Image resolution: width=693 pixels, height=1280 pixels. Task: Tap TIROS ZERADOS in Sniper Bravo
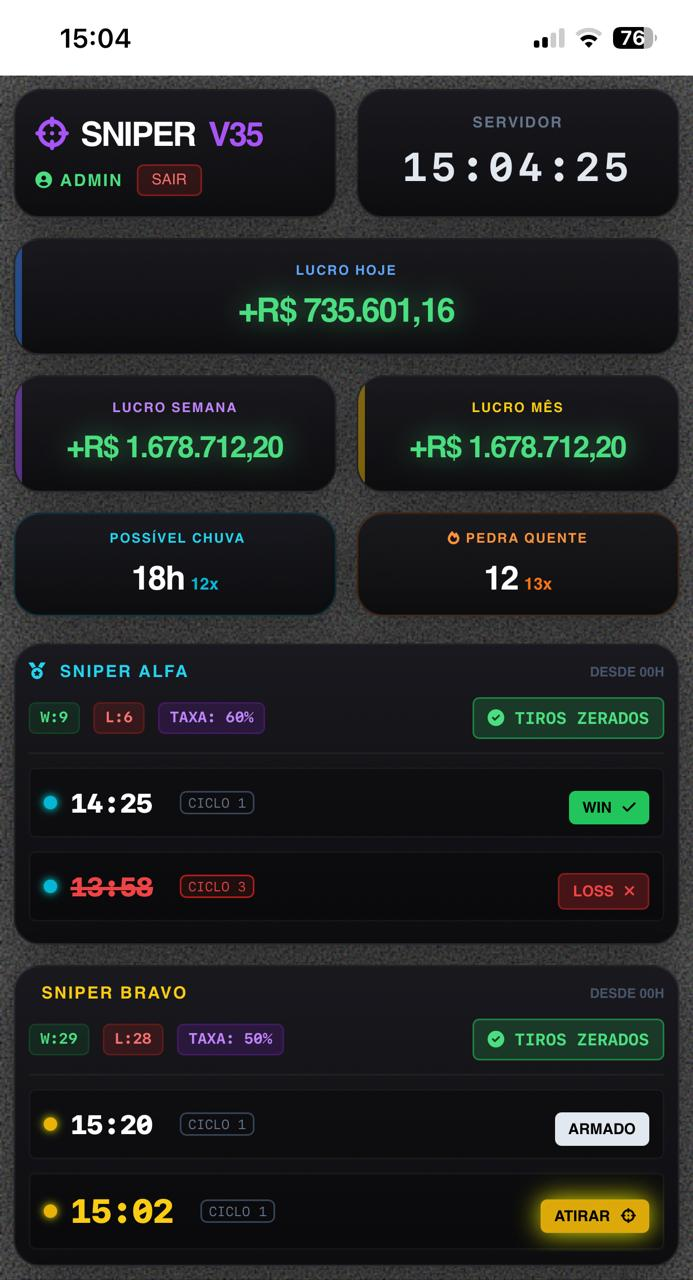(568, 1040)
